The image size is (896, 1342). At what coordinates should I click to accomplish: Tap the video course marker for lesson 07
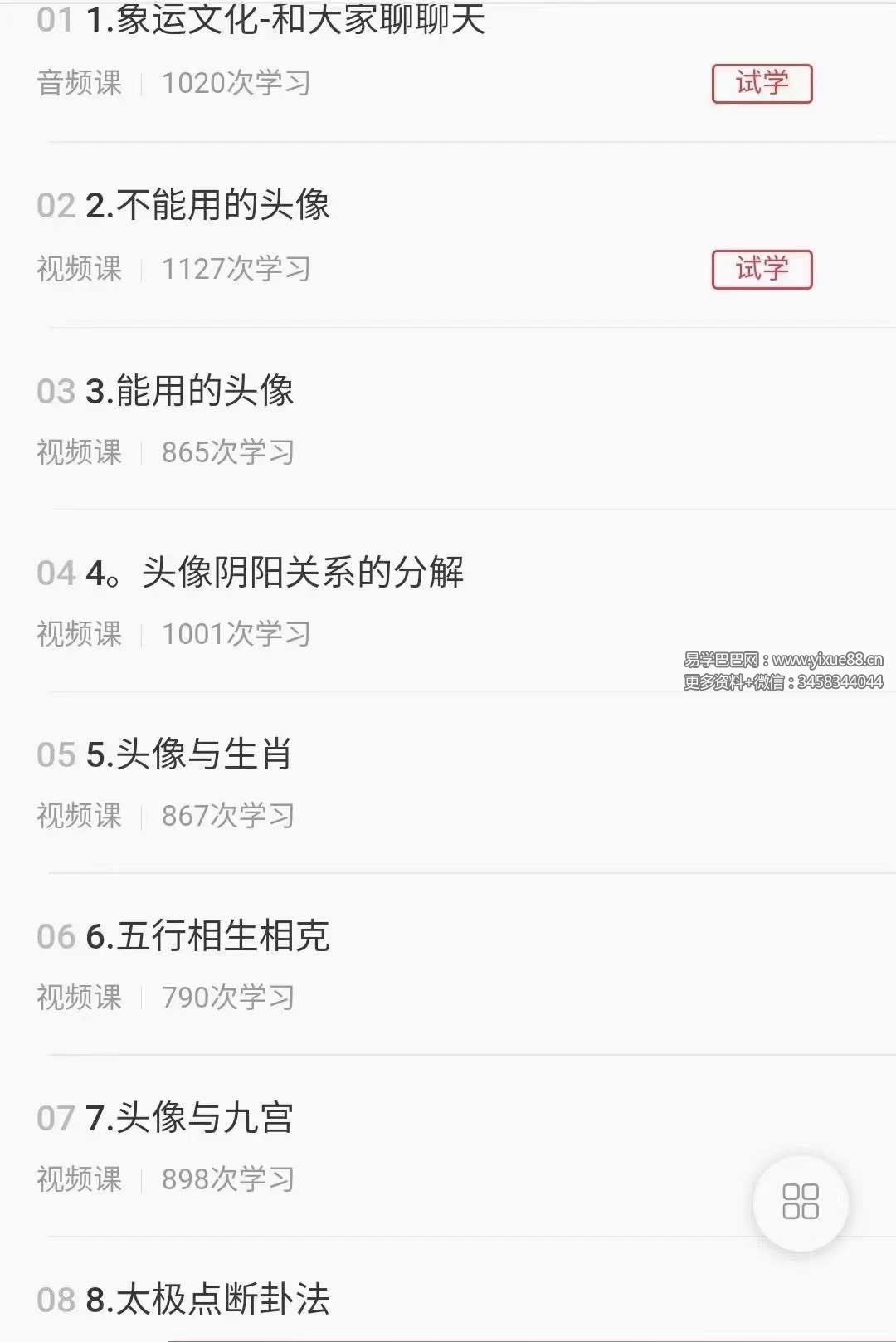coord(79,1179)
